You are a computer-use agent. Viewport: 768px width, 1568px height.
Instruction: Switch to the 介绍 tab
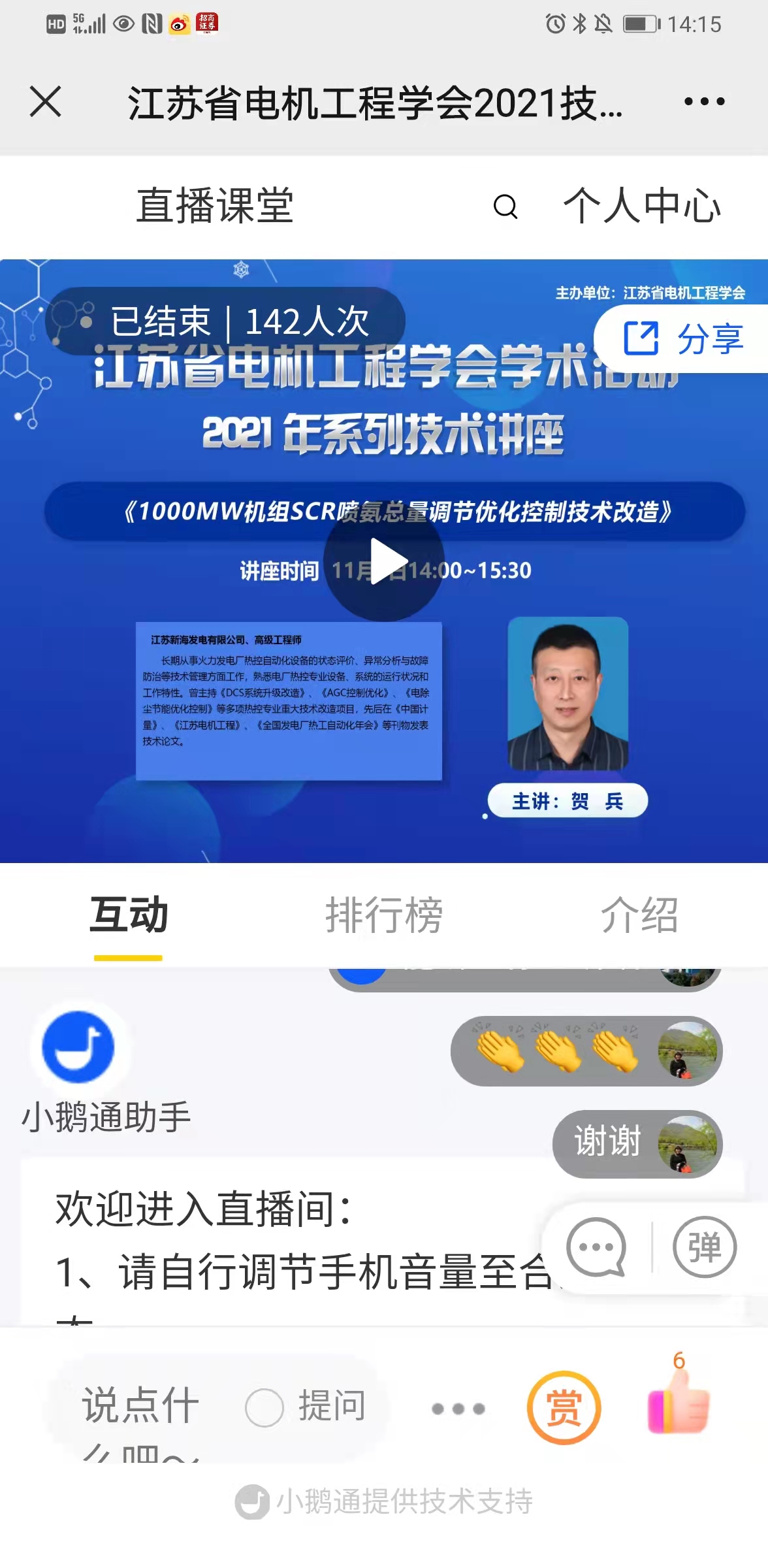coord(639,915)
